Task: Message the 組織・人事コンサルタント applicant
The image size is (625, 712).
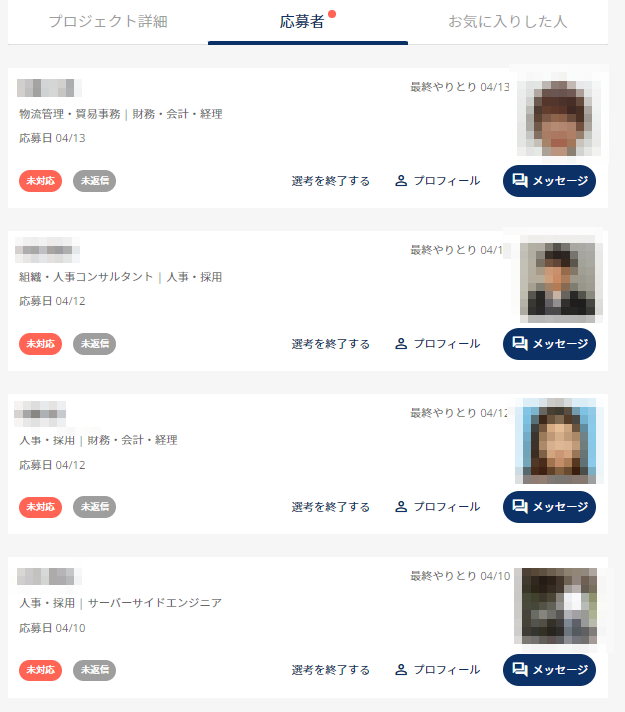Action: [x=549, y=344]
